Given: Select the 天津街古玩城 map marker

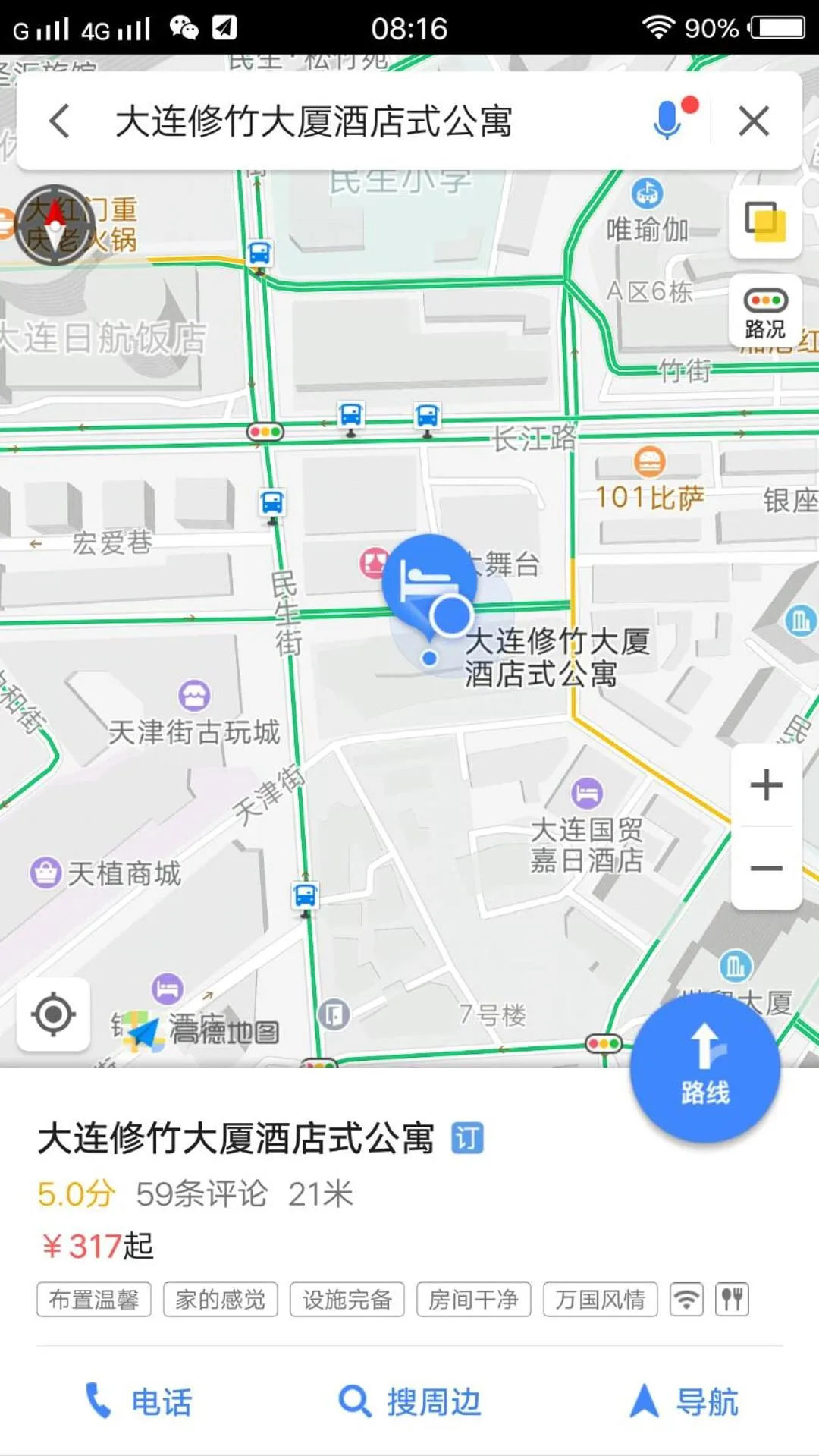Looking at the screenshot, I should point(194,695).
